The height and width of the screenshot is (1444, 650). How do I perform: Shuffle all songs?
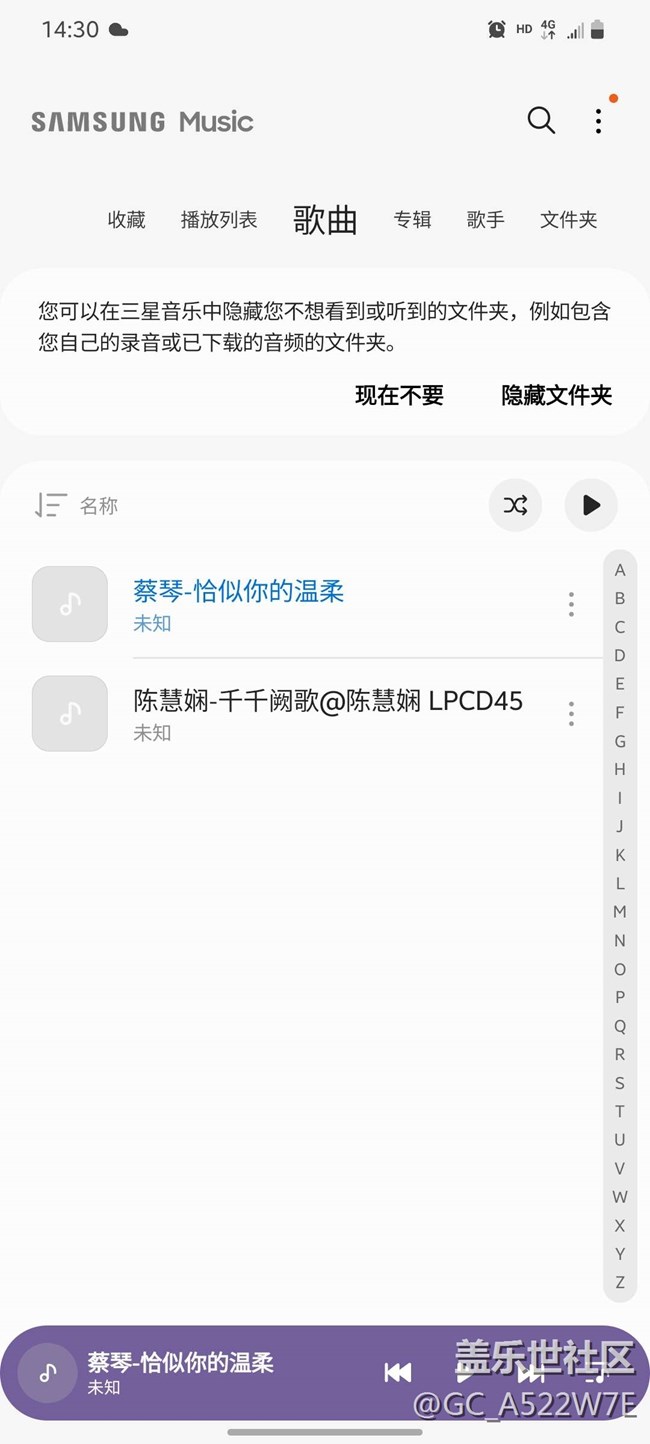515,505
